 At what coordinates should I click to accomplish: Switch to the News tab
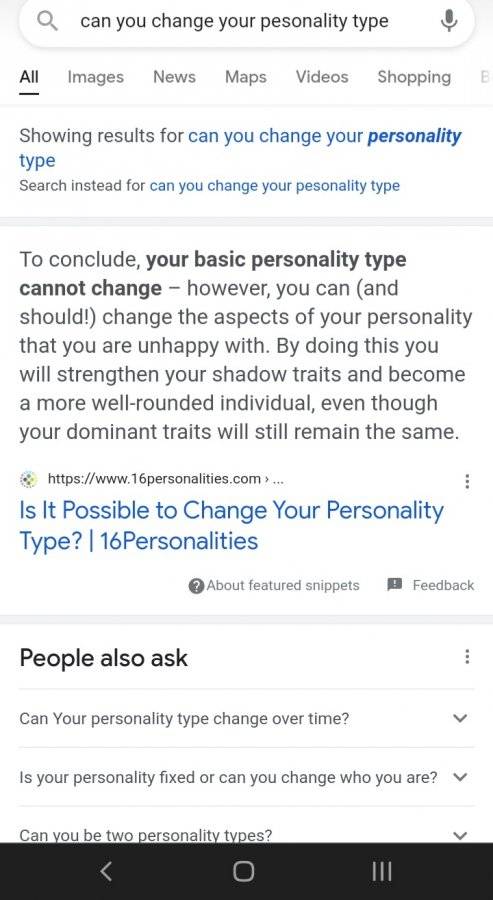pos(174,77)
